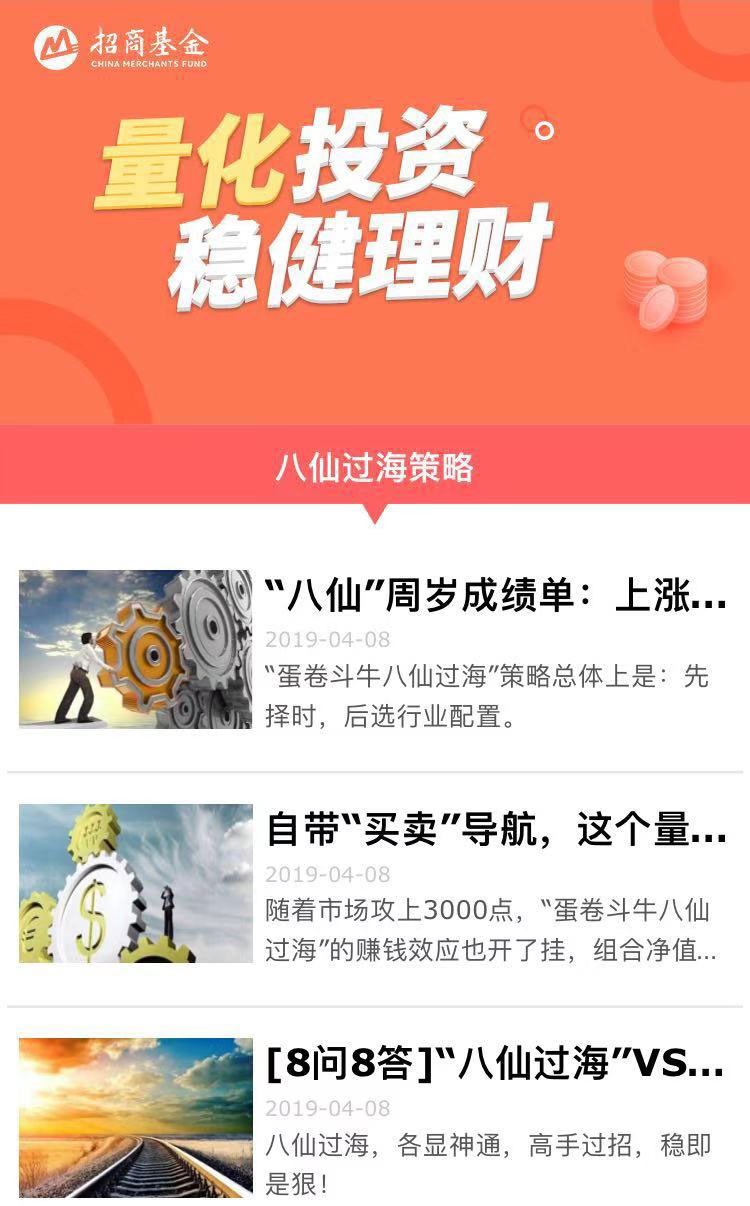
Task: Open the “八仙”周岁成绩单 article
Action: (x=495, y=599)
